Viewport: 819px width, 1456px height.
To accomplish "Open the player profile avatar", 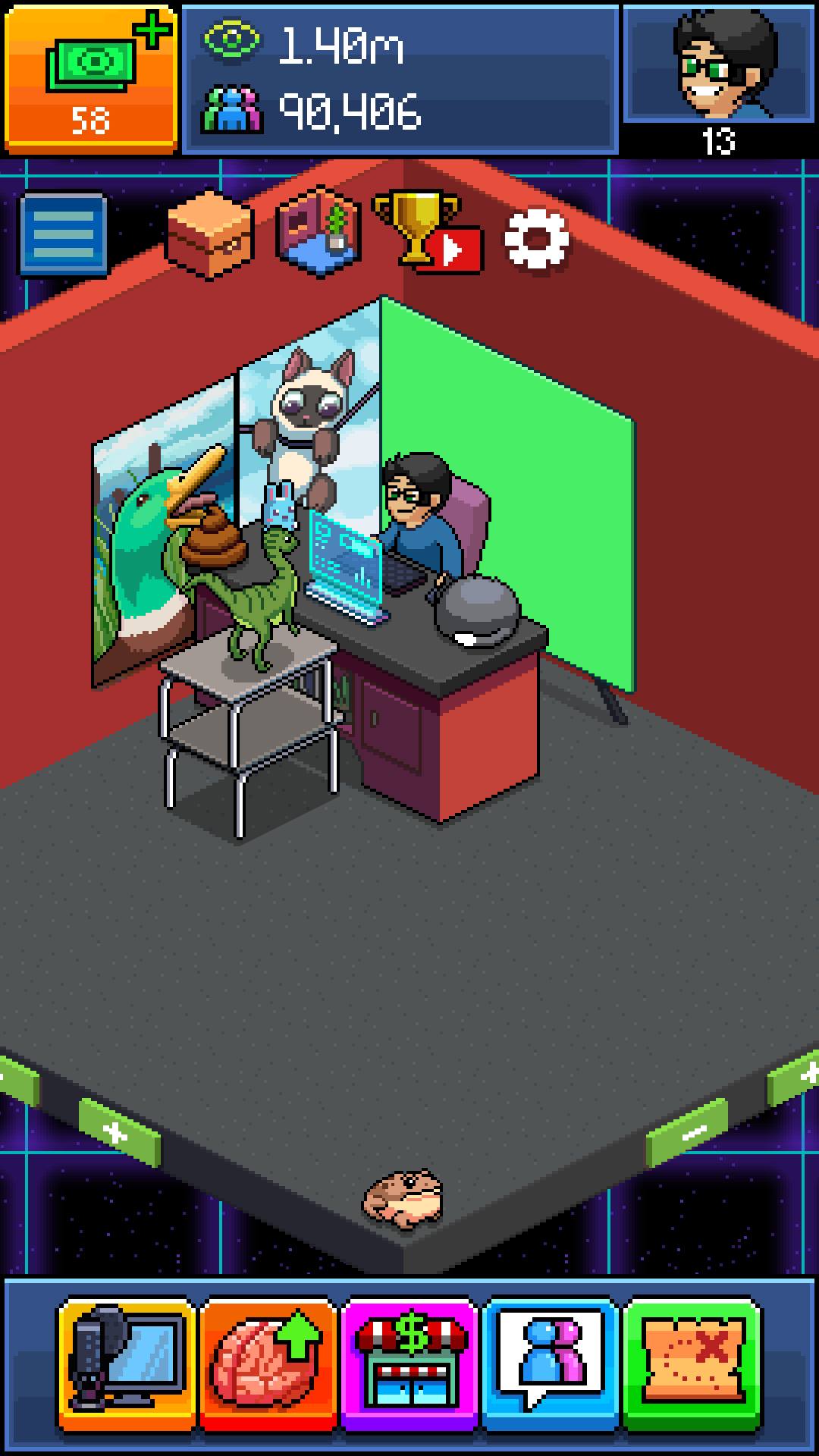I will coord(718,64).
